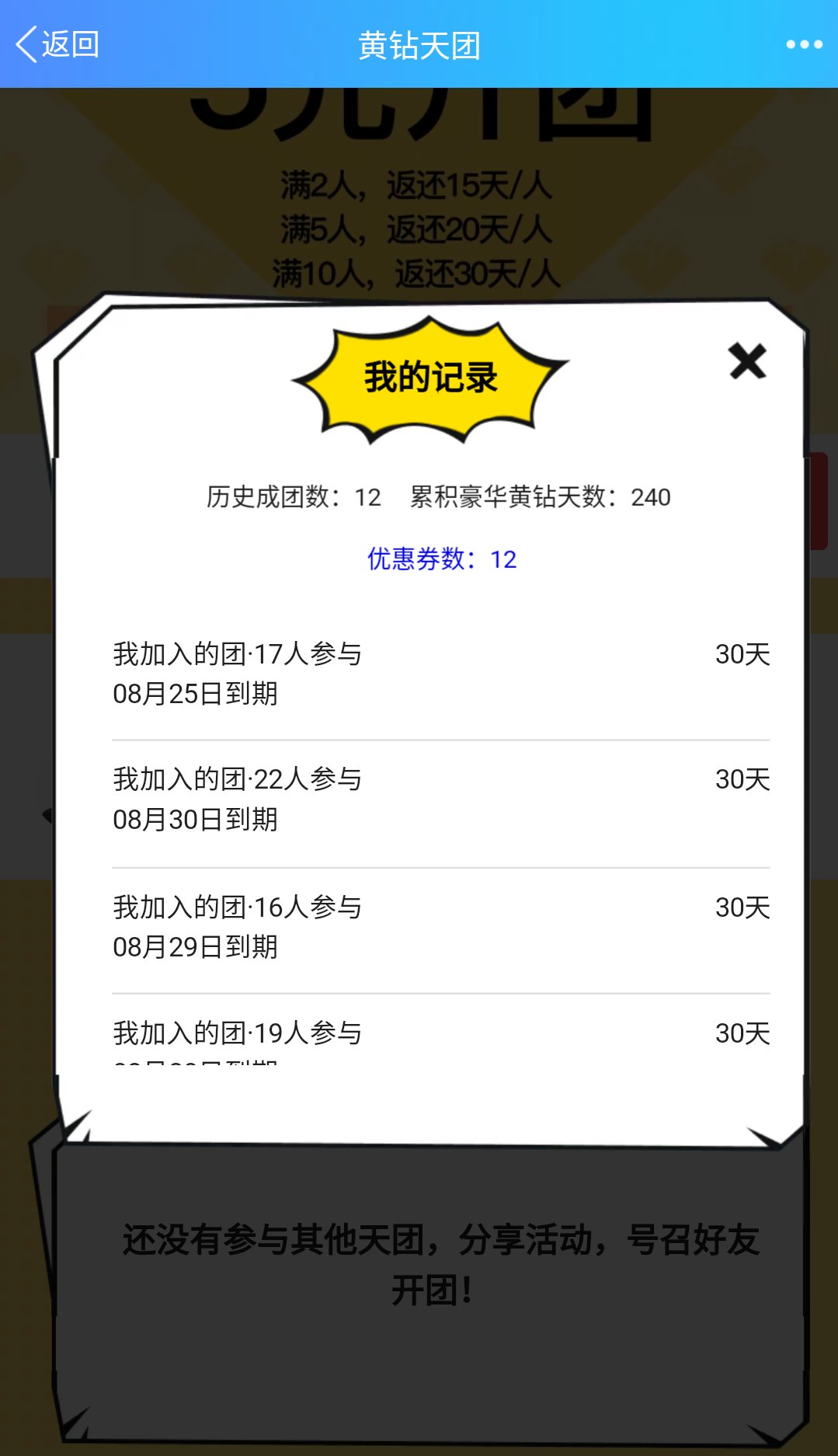Close the 我的记录 dialog
The height and width of the screenshot is (1456, 838).
(x=747, y=361)
